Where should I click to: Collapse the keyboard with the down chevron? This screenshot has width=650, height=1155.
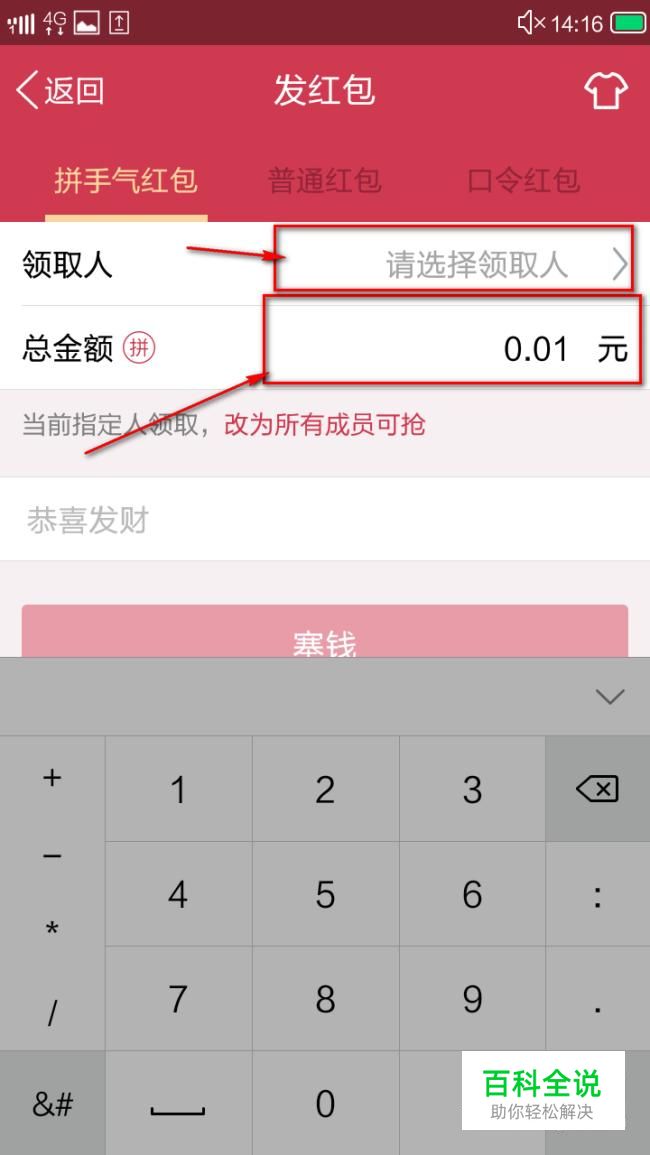point(609,697)
